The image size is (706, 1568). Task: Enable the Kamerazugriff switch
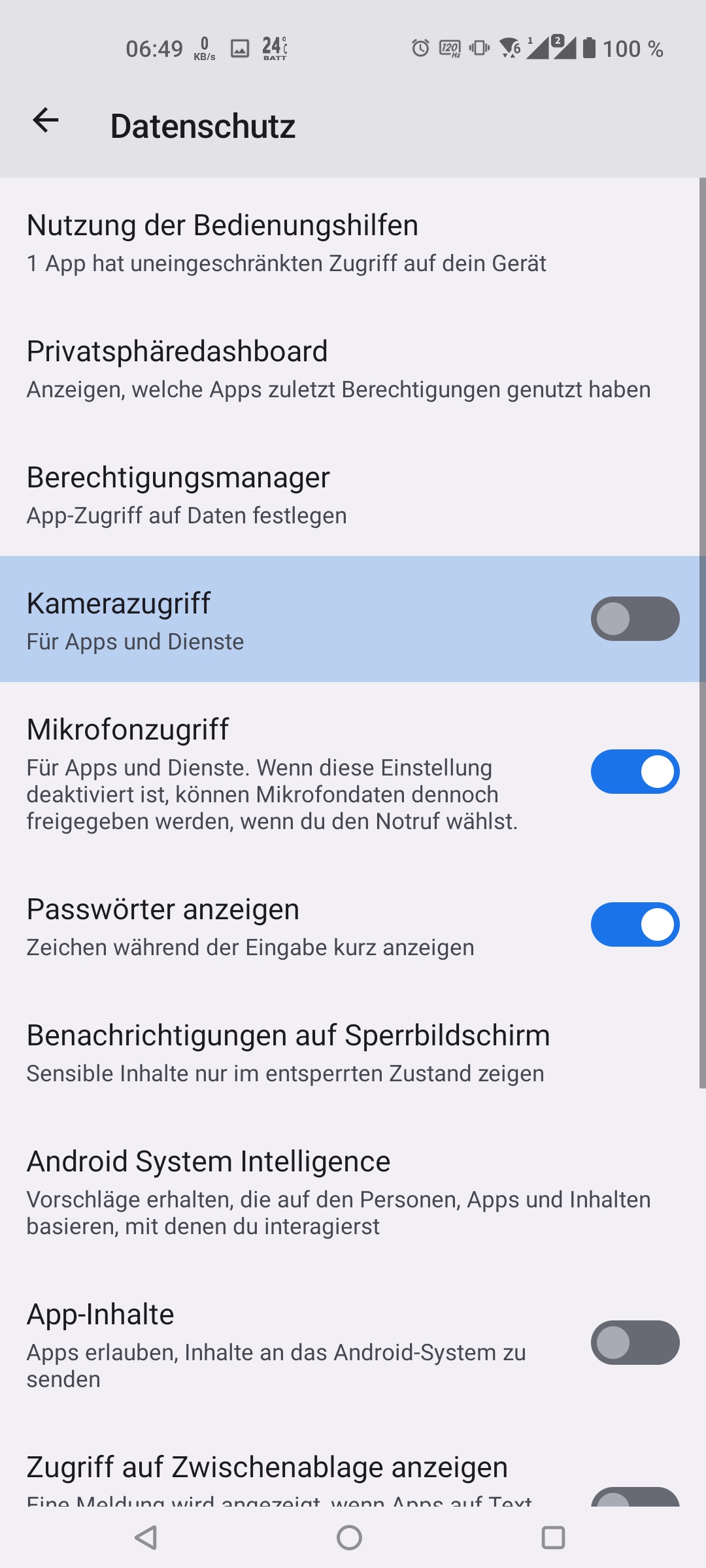[635, 619]
